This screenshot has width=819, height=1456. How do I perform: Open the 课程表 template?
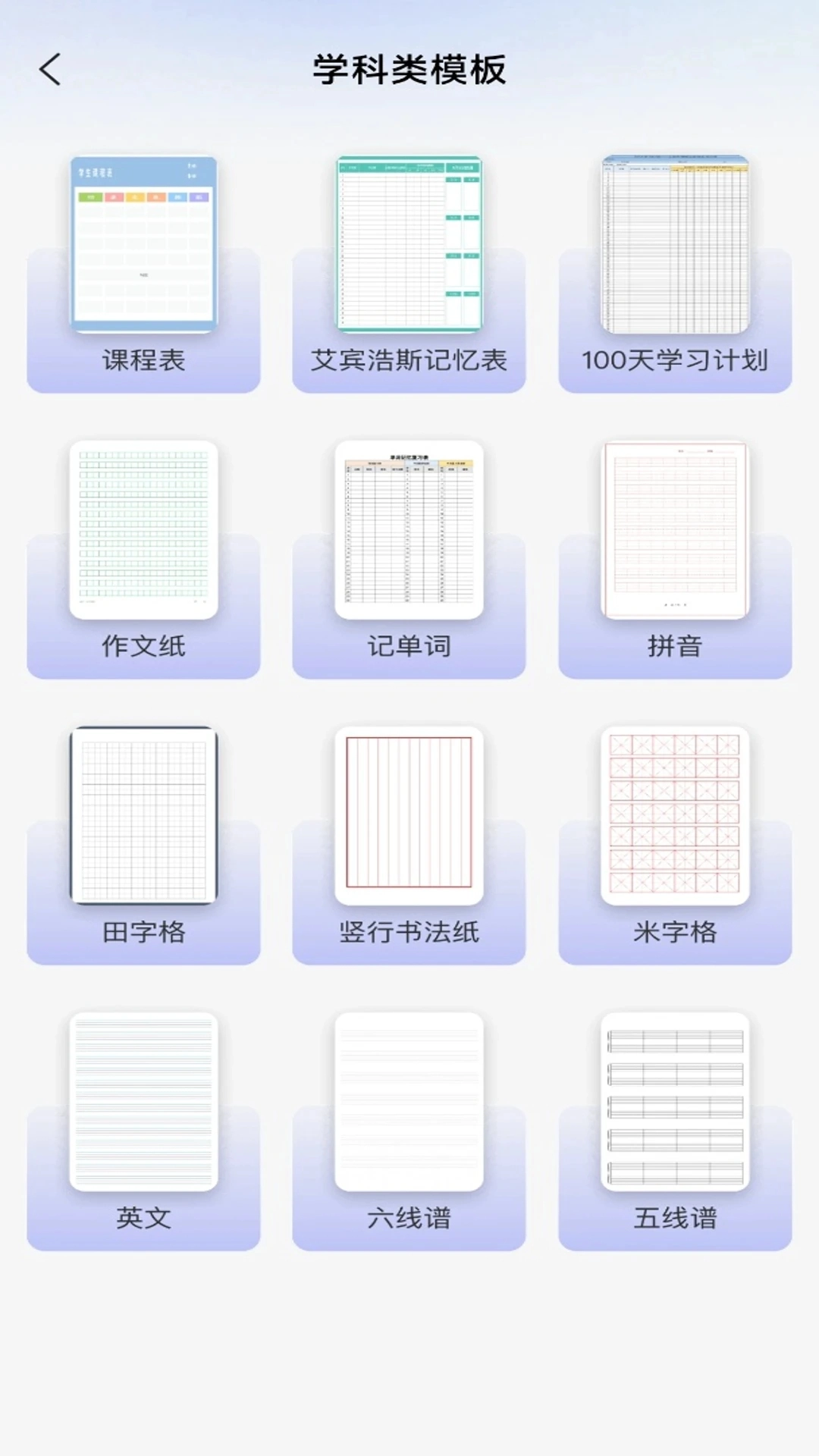(x=143, y=275)
